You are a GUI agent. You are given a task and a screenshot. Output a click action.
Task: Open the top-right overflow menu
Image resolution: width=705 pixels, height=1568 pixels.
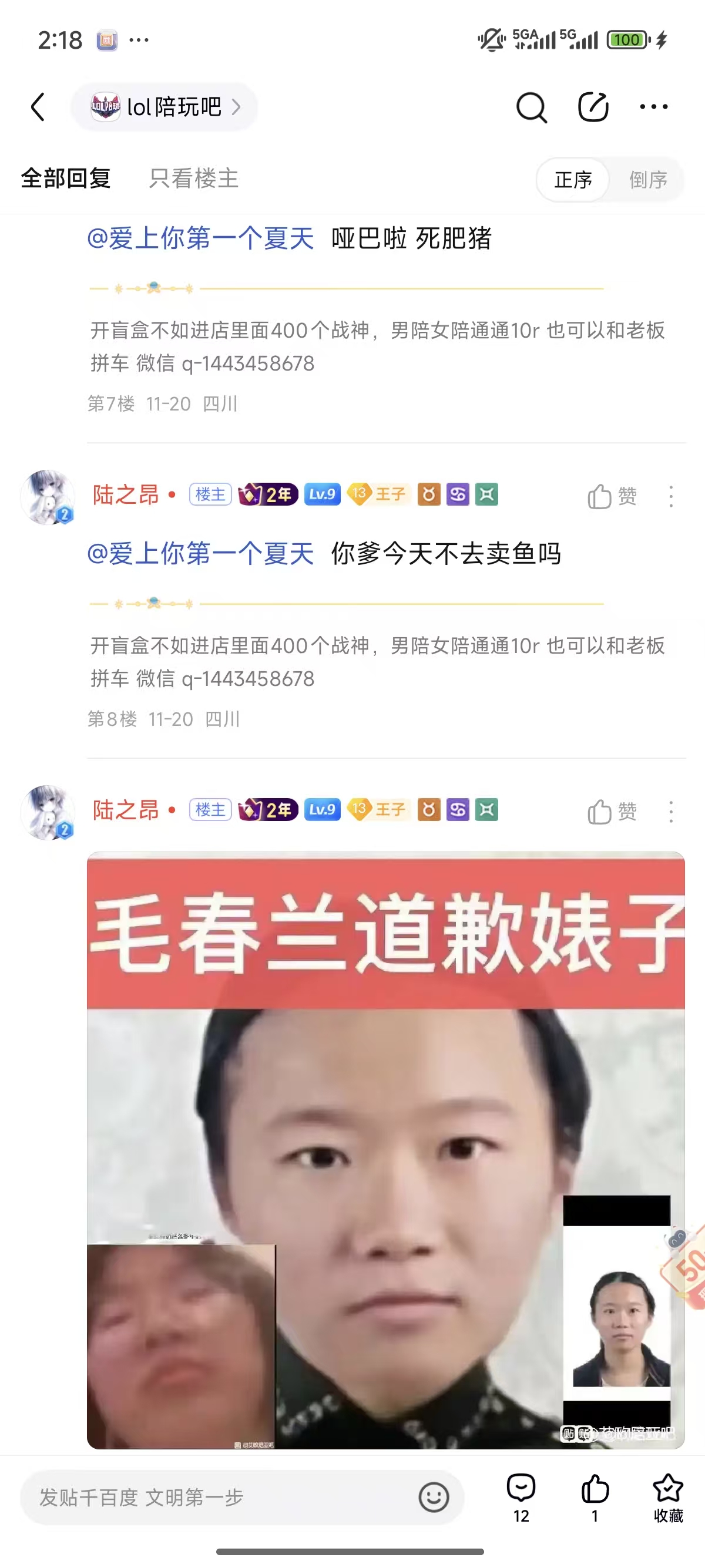click(653, 107)
